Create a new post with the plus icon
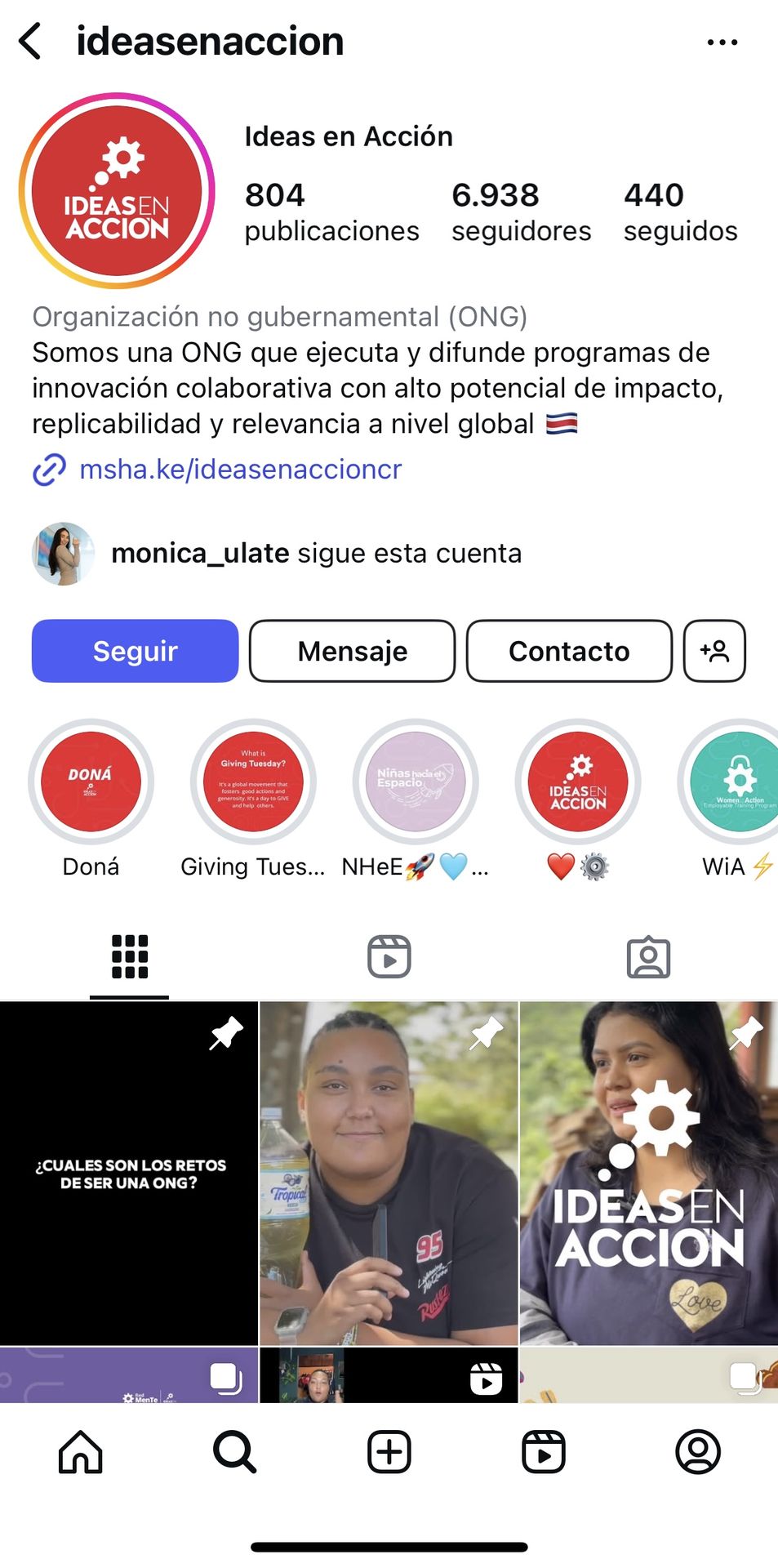The image size is (778, 1568). tap(389, 1452)
